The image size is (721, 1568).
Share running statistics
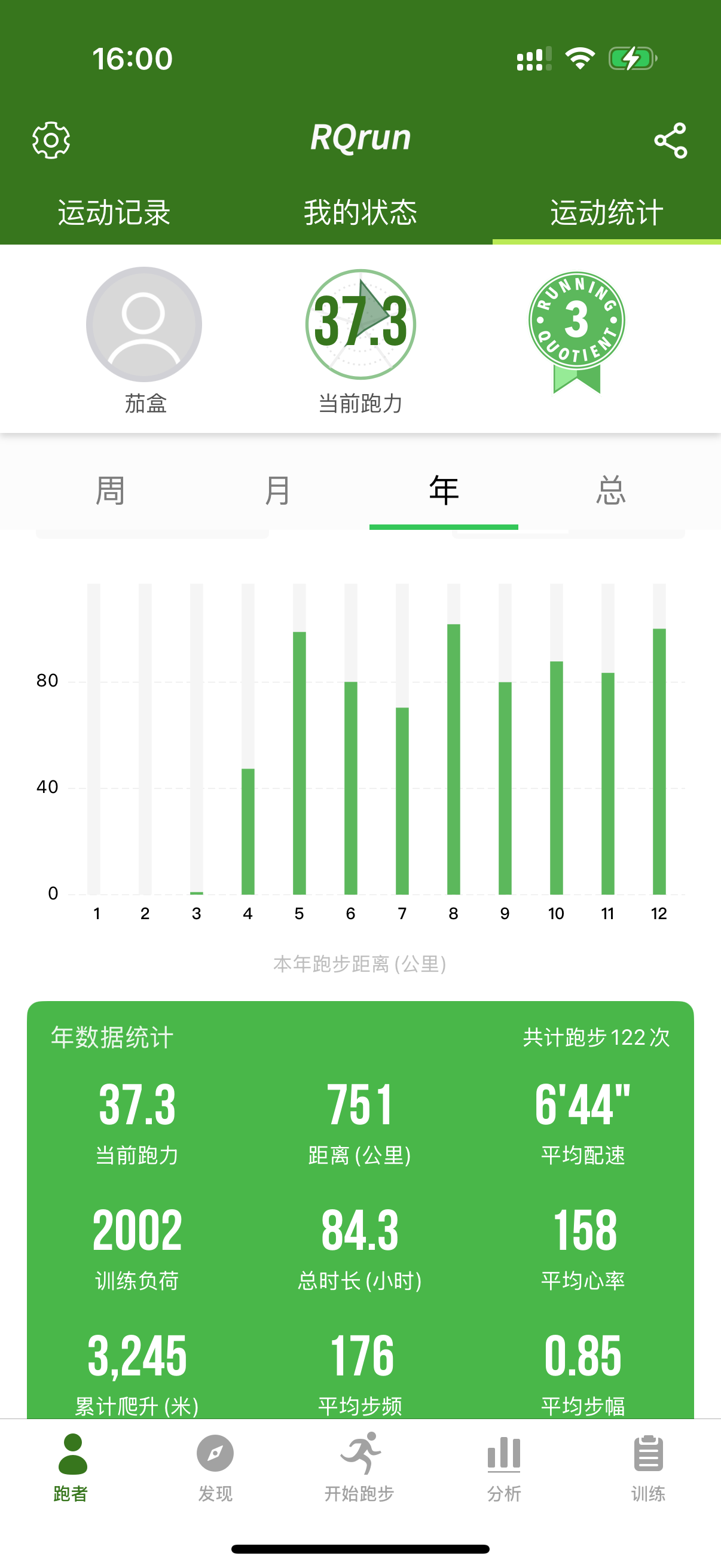click(x=671, y=140)
